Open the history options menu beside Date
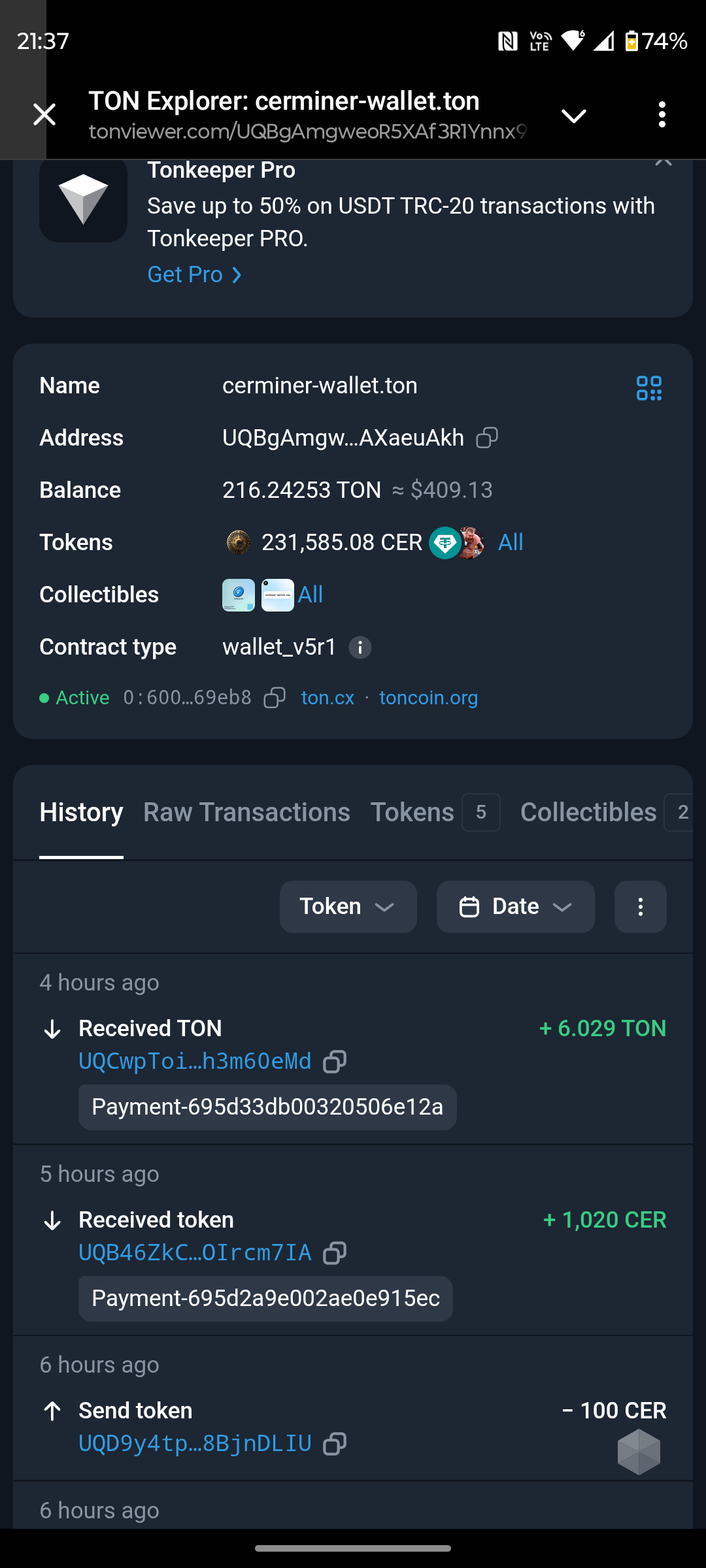The image size is (706, 1568). 641,907
